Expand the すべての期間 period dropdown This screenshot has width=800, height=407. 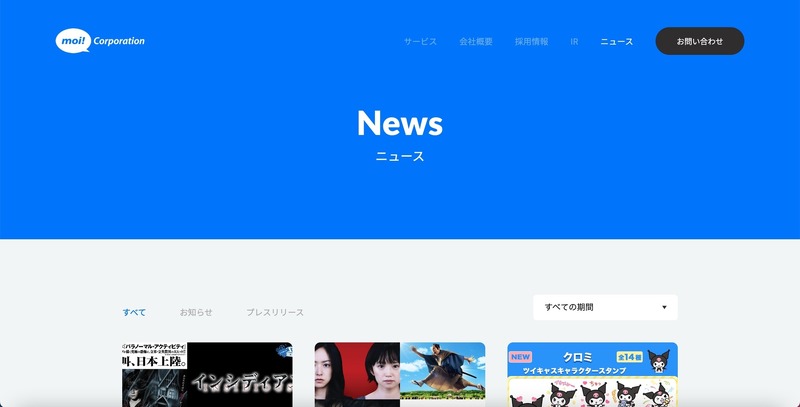tap(605, 307)
